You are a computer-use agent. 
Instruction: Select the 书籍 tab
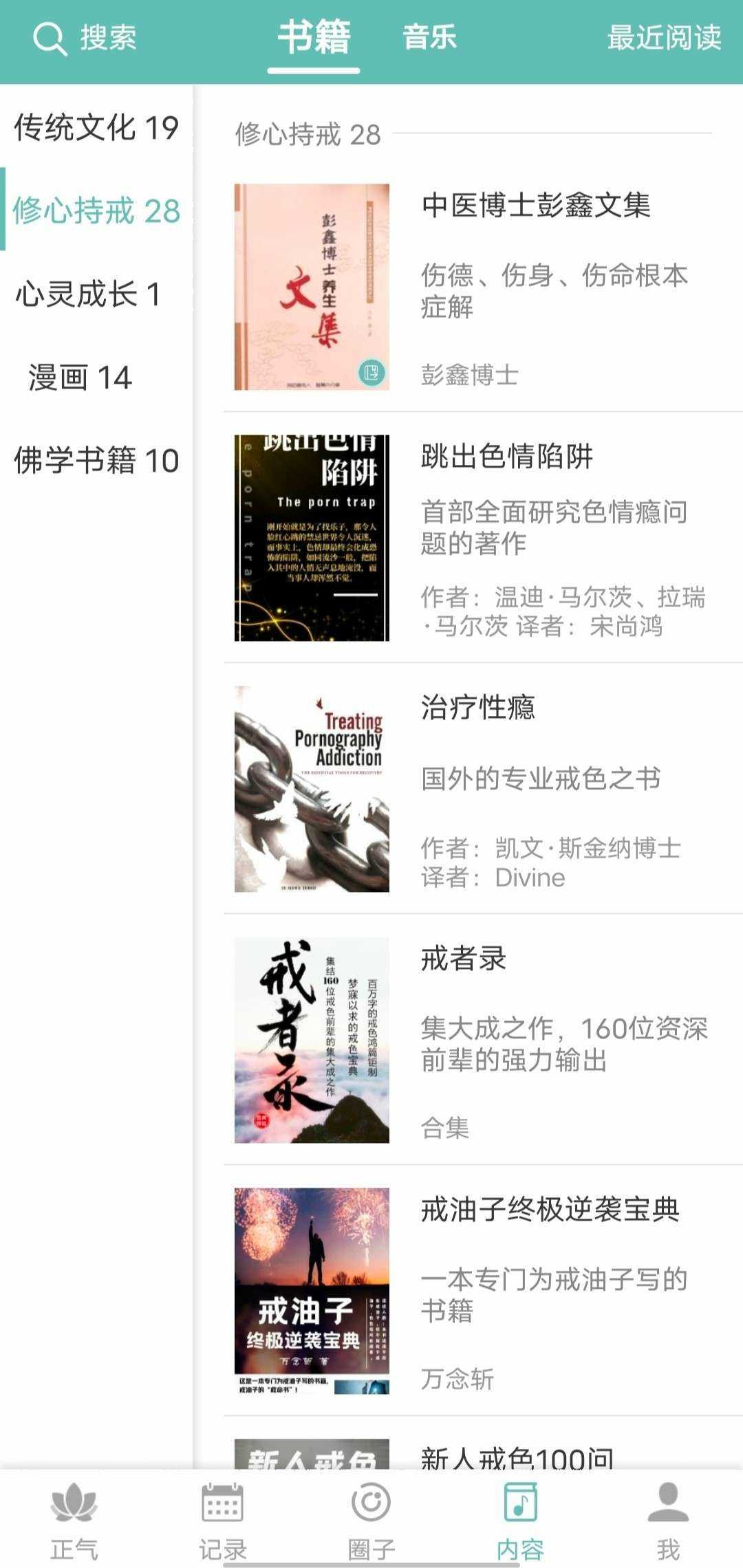coord(314,38)
